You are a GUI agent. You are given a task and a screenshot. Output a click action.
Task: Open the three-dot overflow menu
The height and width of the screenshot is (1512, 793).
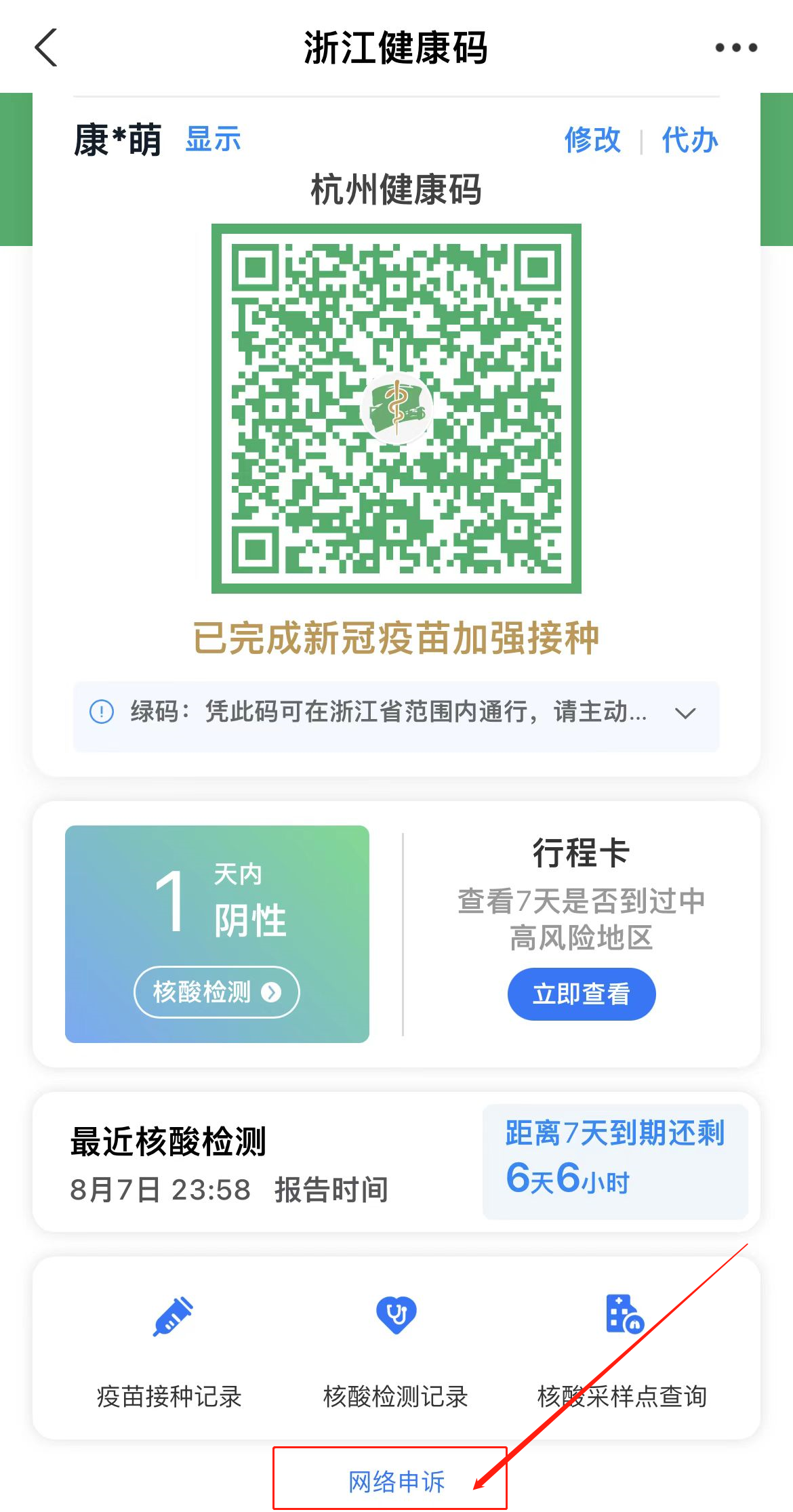point(736,47)
